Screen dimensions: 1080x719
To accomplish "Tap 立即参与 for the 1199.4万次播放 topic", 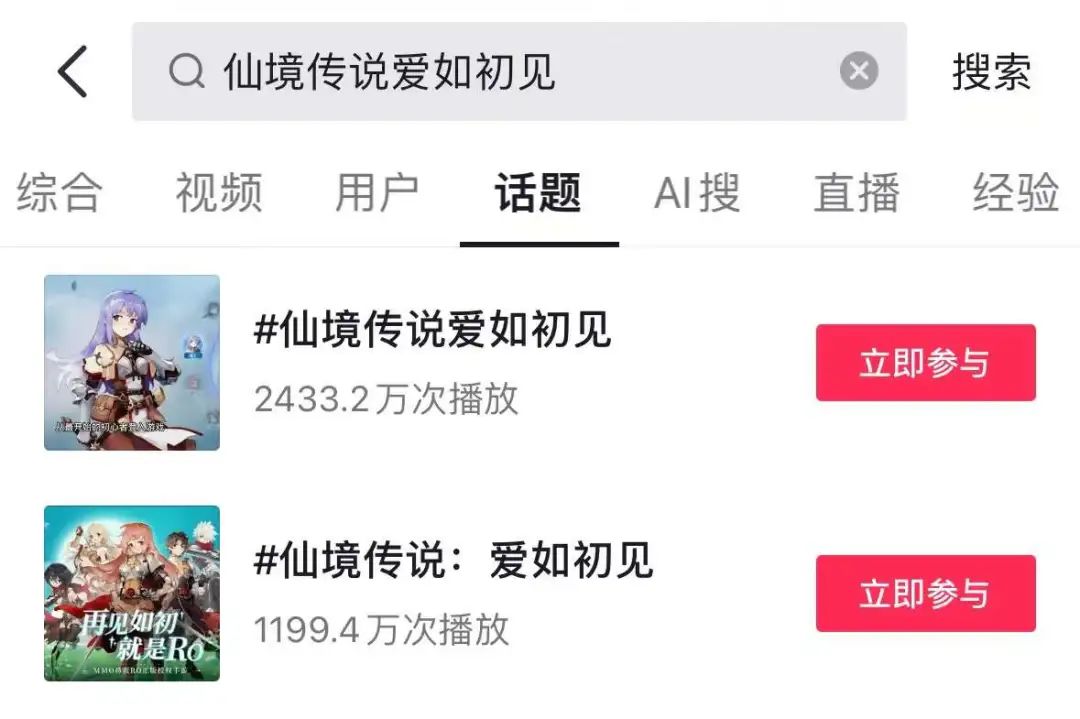I will (925, 593).
